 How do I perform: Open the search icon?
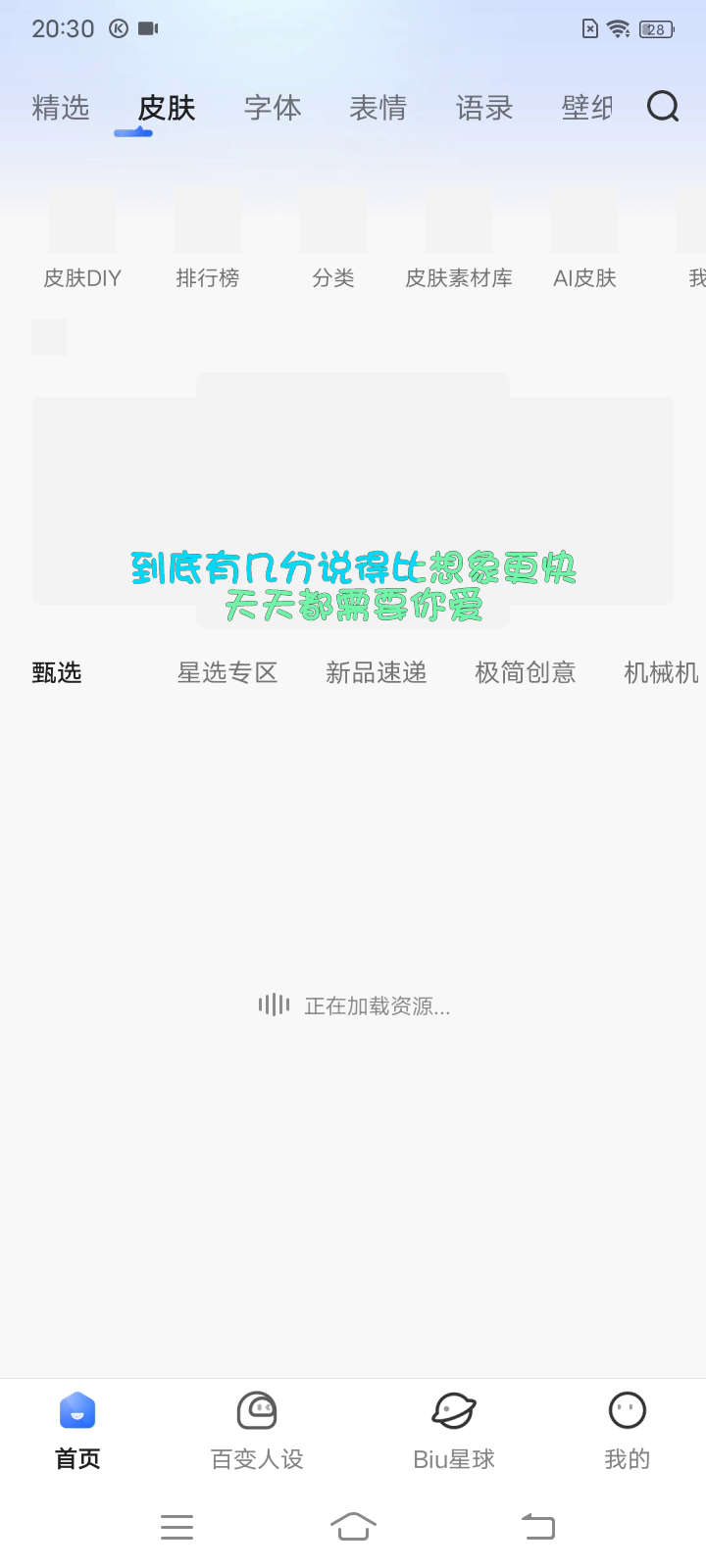663,106
